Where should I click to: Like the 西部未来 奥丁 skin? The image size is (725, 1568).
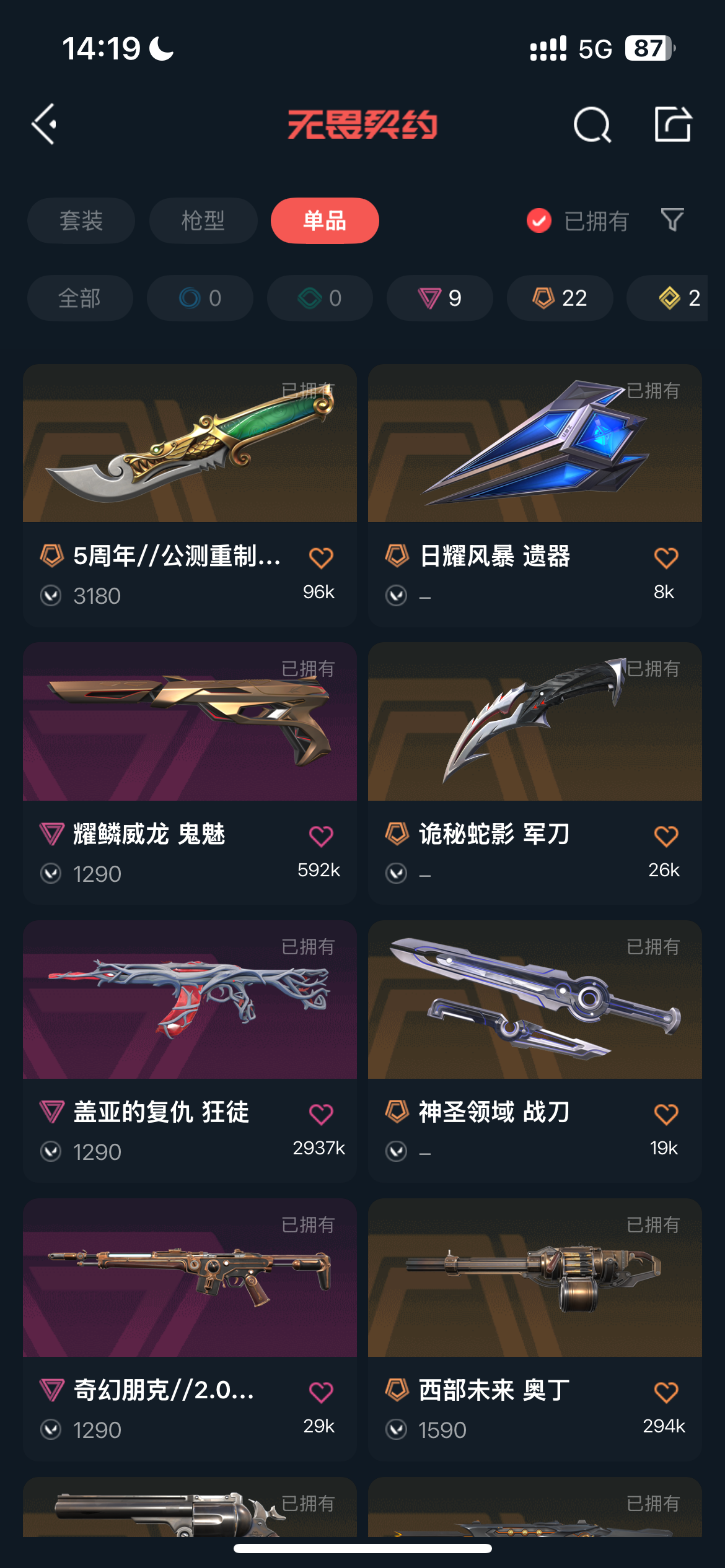666,1393
